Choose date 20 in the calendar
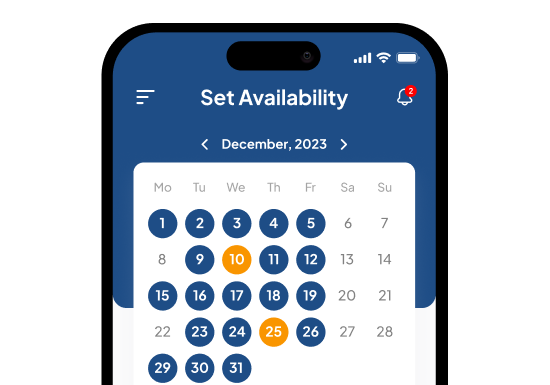Screen dimensions: 550x385 [x=347, y=296]
